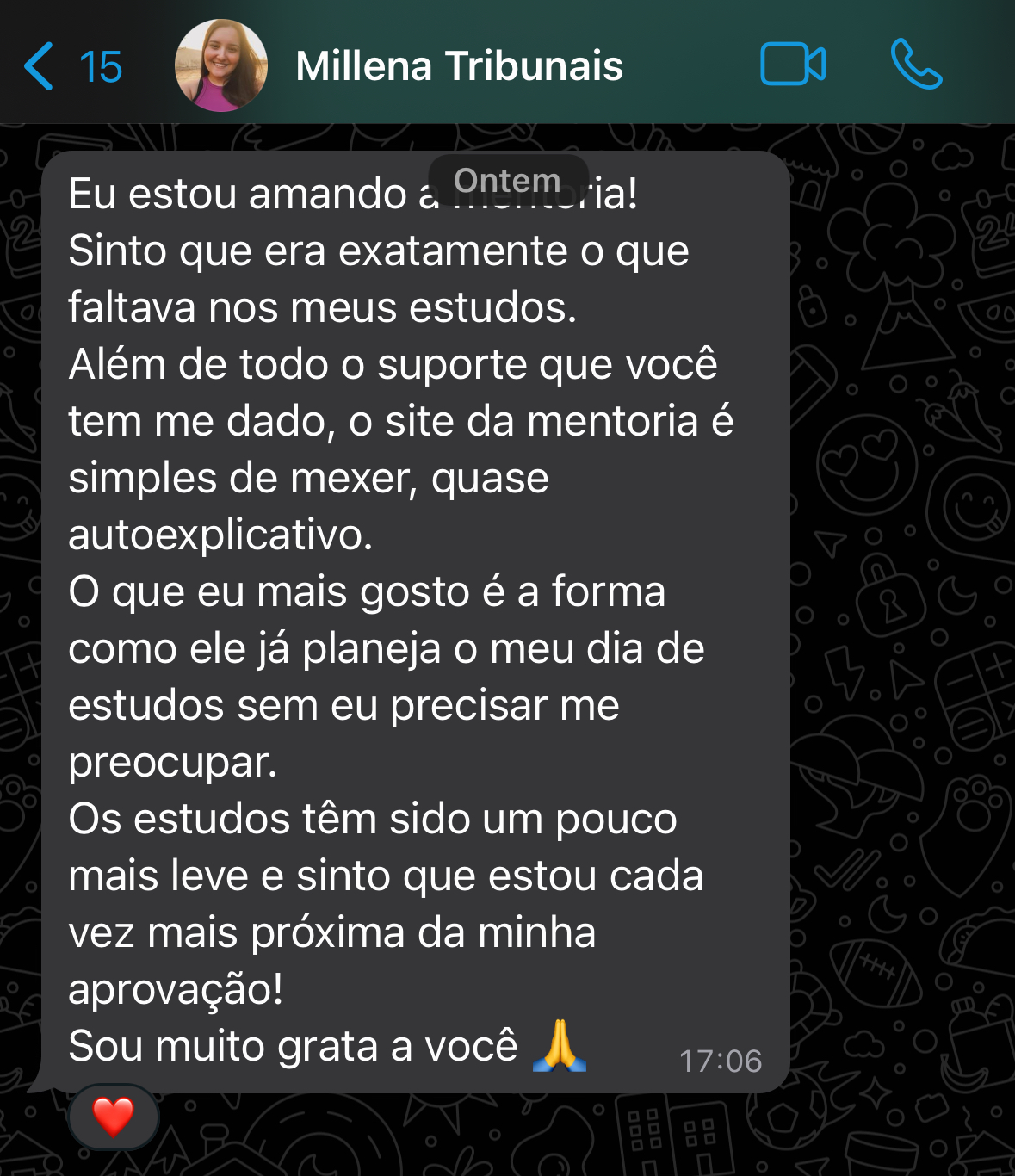The height and width of the screenshot is (1176, 1015).
Task: Start a video call with Millena
Action: click(x=793, y=65)
